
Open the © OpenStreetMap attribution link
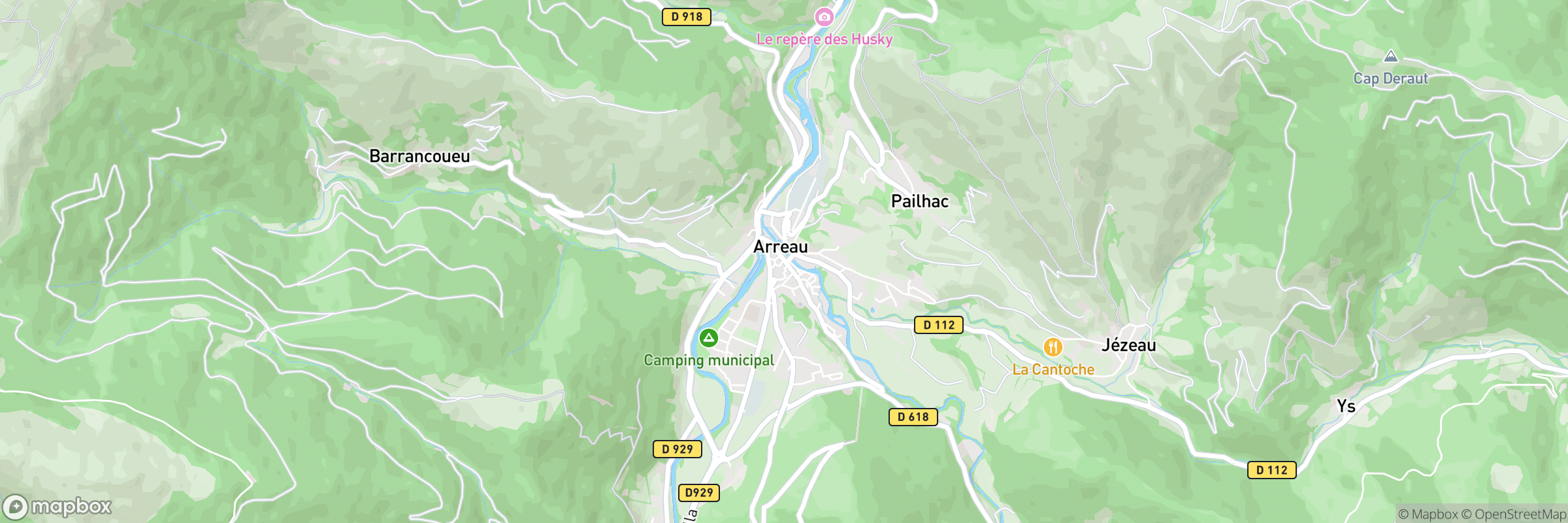(1514, 515)
